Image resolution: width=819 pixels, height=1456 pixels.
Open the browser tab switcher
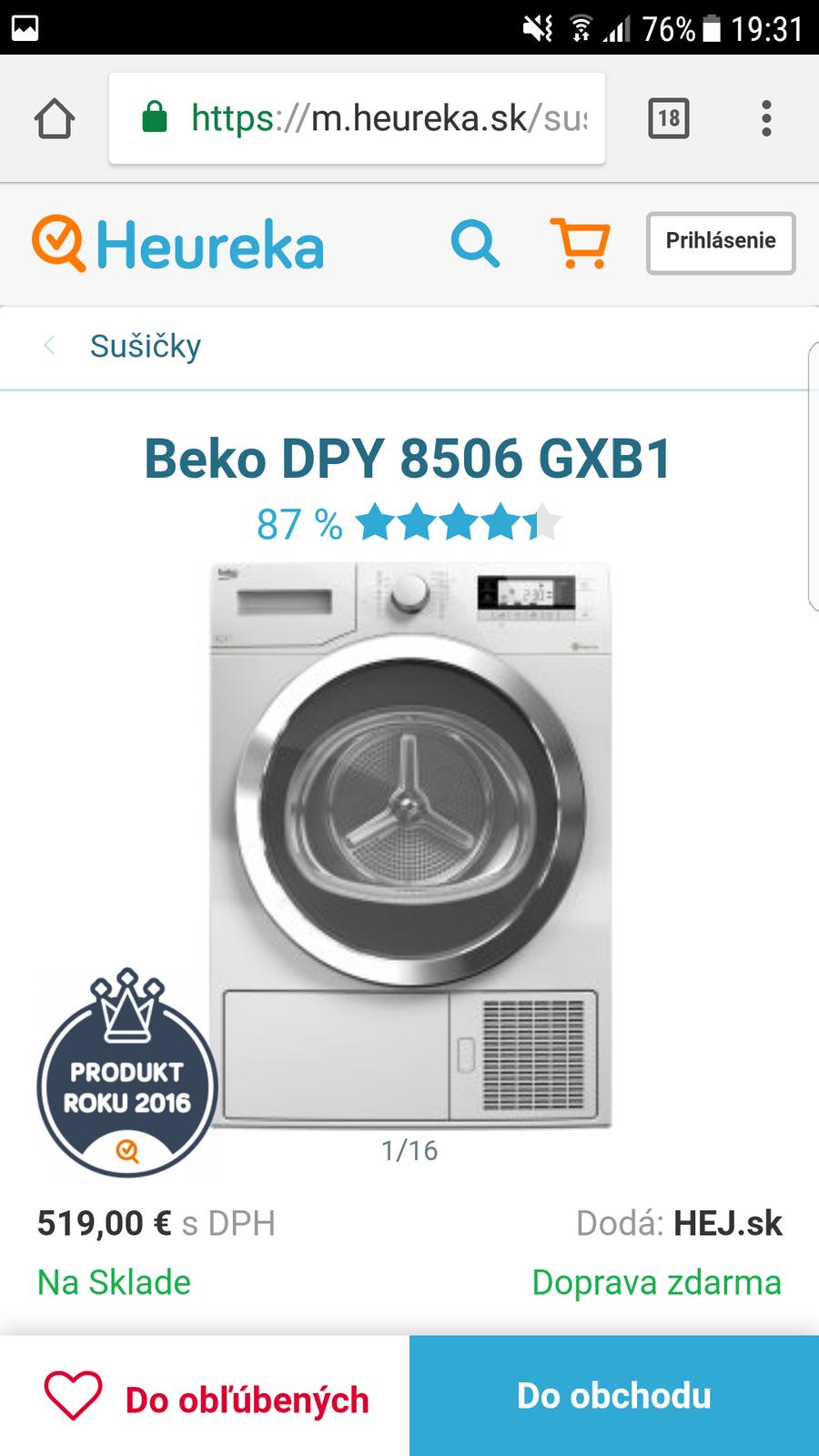(669, 118)
